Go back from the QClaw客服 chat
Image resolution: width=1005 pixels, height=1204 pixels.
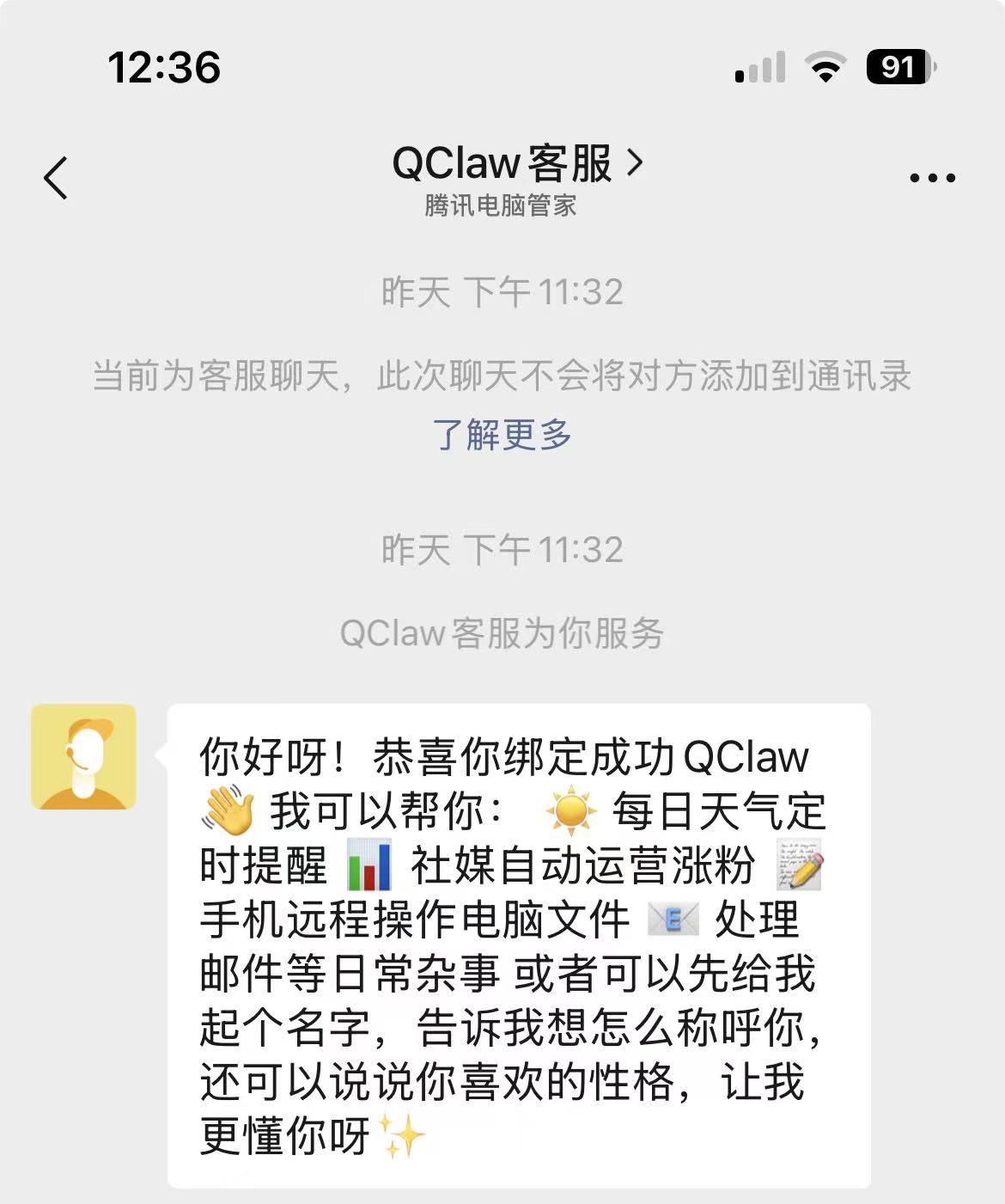click(x=56, y=179)
